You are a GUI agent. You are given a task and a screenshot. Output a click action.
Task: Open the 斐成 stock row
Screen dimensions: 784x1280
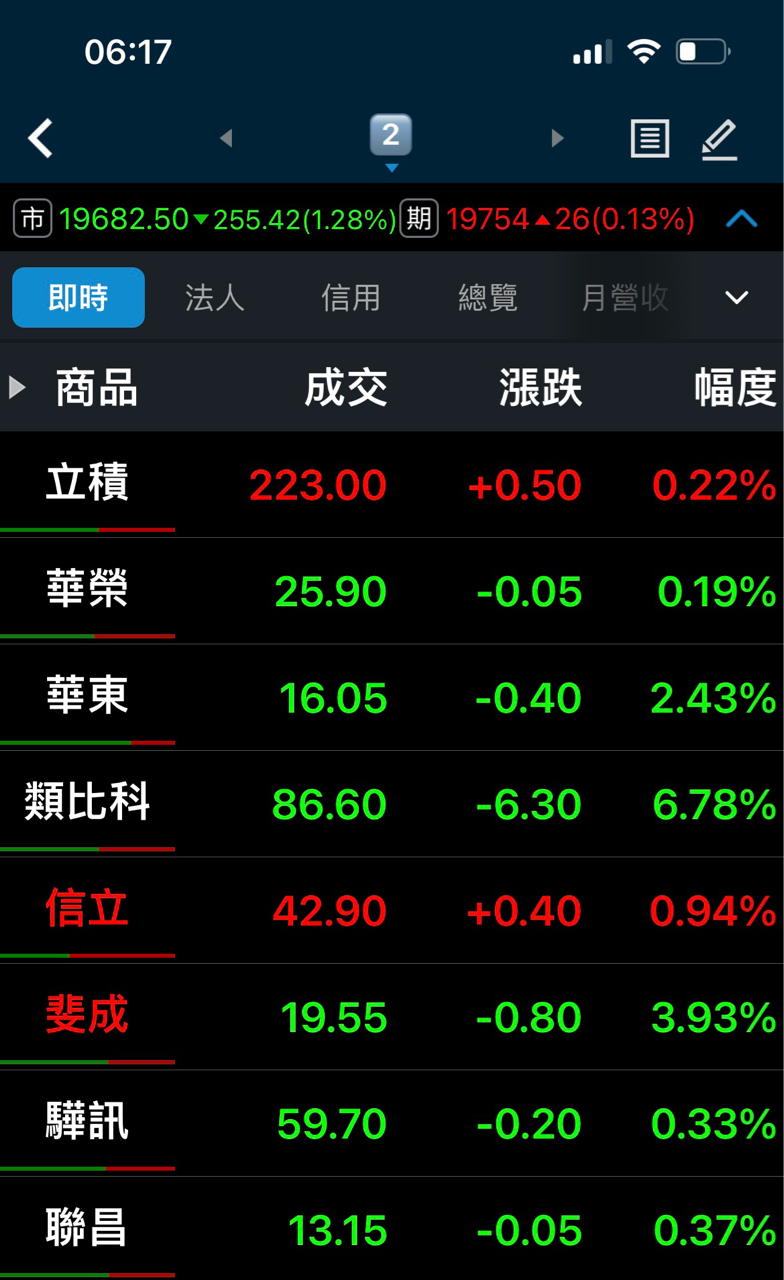click(392, 1016)
